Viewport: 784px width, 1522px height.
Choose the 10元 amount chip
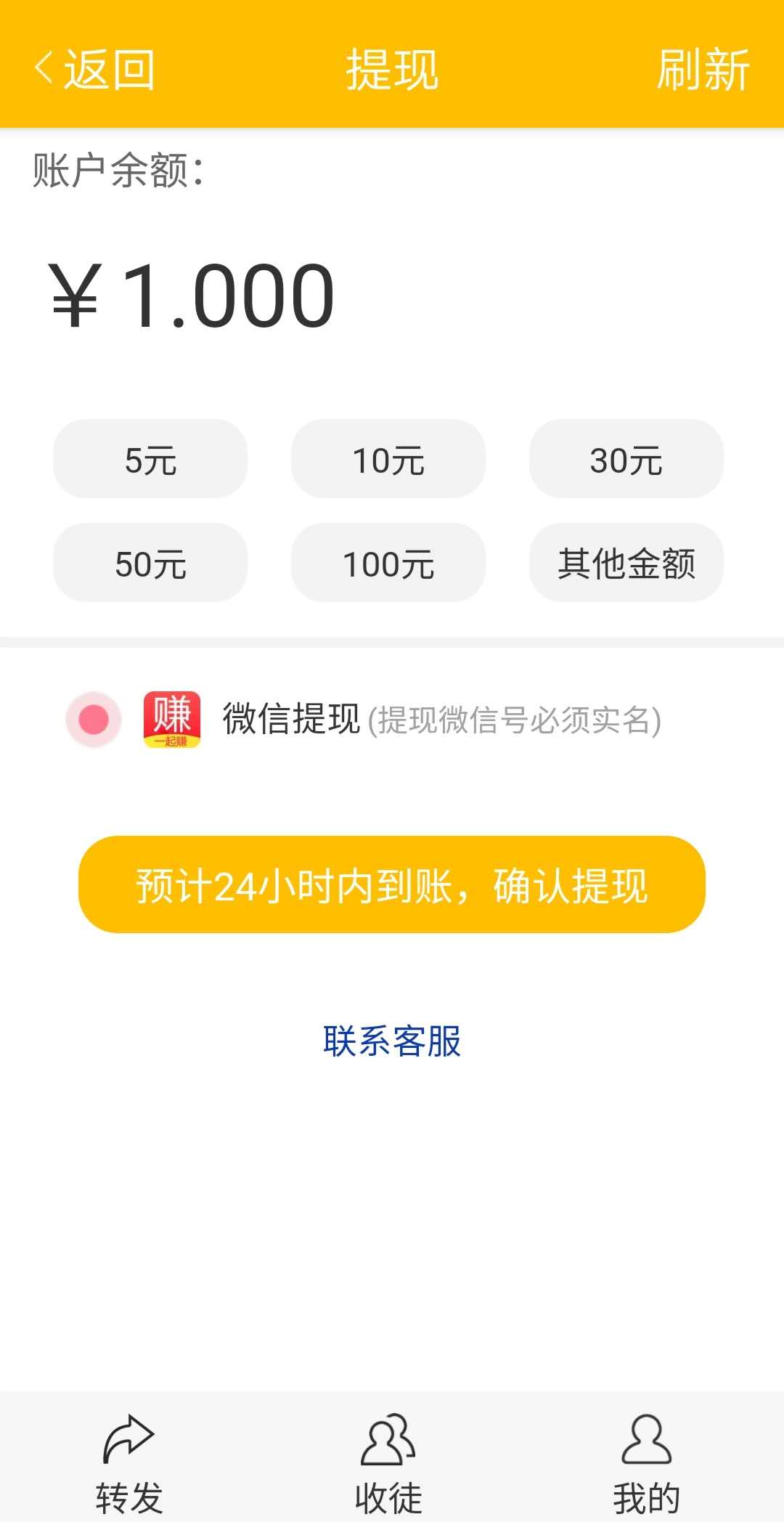(388, 459)
